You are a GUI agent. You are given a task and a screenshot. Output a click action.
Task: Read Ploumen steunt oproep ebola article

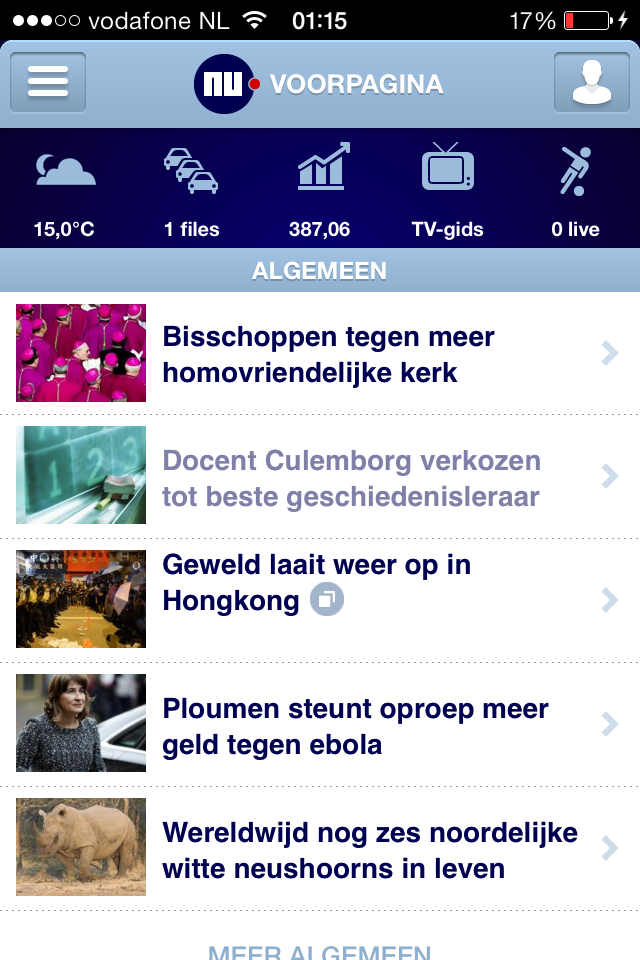click(x=320, y=726)
